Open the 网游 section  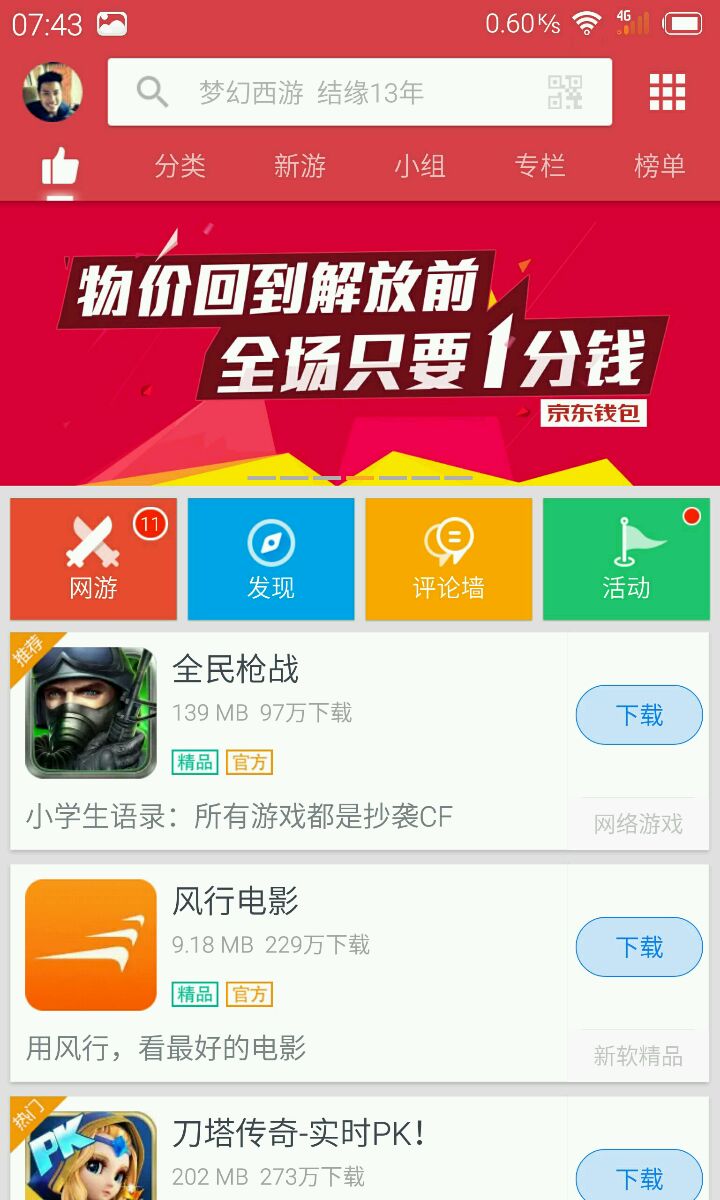click(94, 559)
